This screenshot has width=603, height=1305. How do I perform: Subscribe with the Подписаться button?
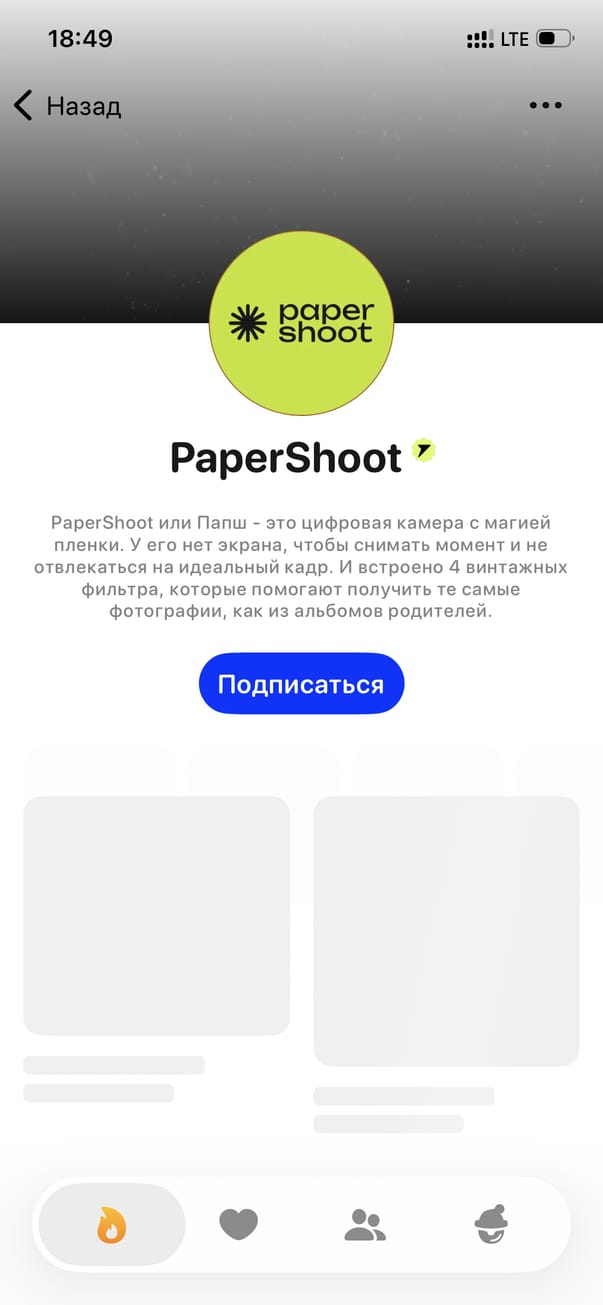[301, 684]
